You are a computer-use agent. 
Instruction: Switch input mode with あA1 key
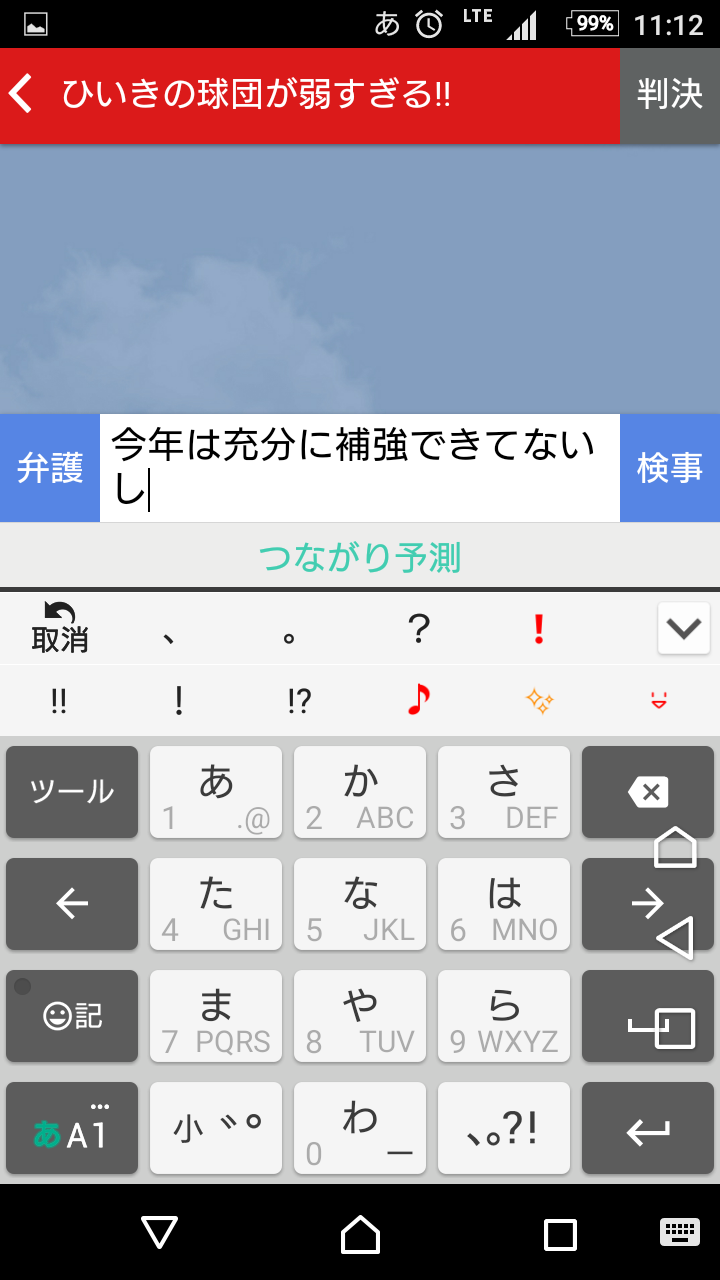click(x=72, y=1128)
